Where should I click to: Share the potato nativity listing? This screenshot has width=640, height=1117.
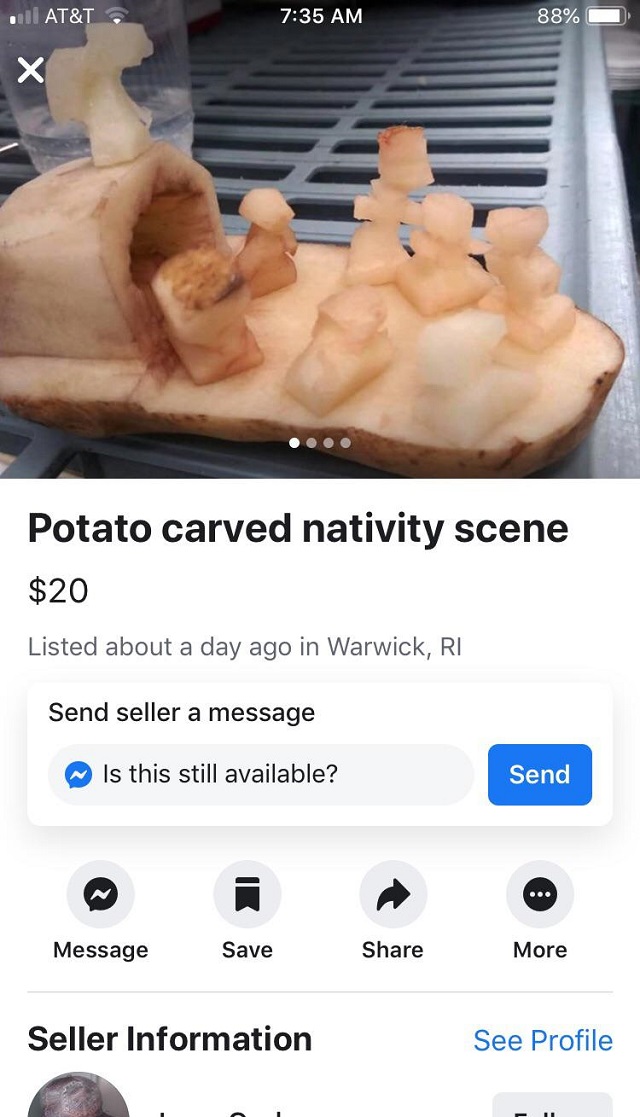pos(393,894)
